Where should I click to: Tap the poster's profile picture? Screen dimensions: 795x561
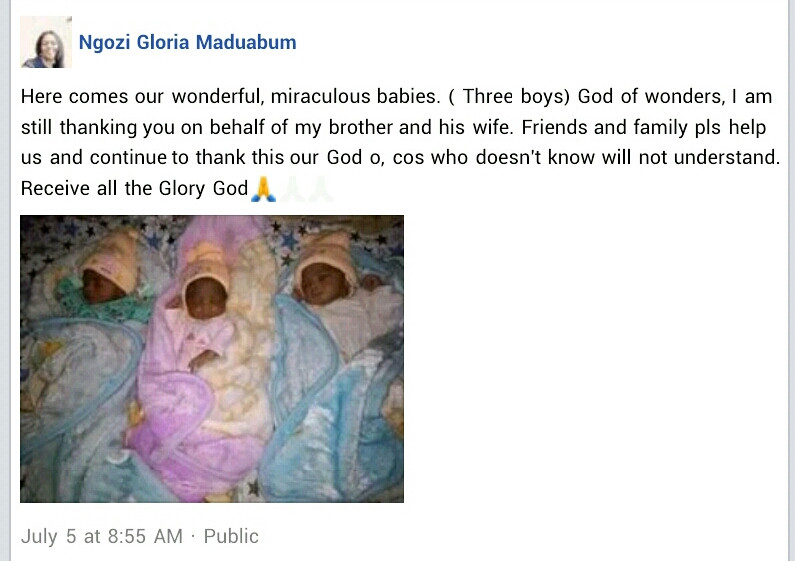point(46,43)
